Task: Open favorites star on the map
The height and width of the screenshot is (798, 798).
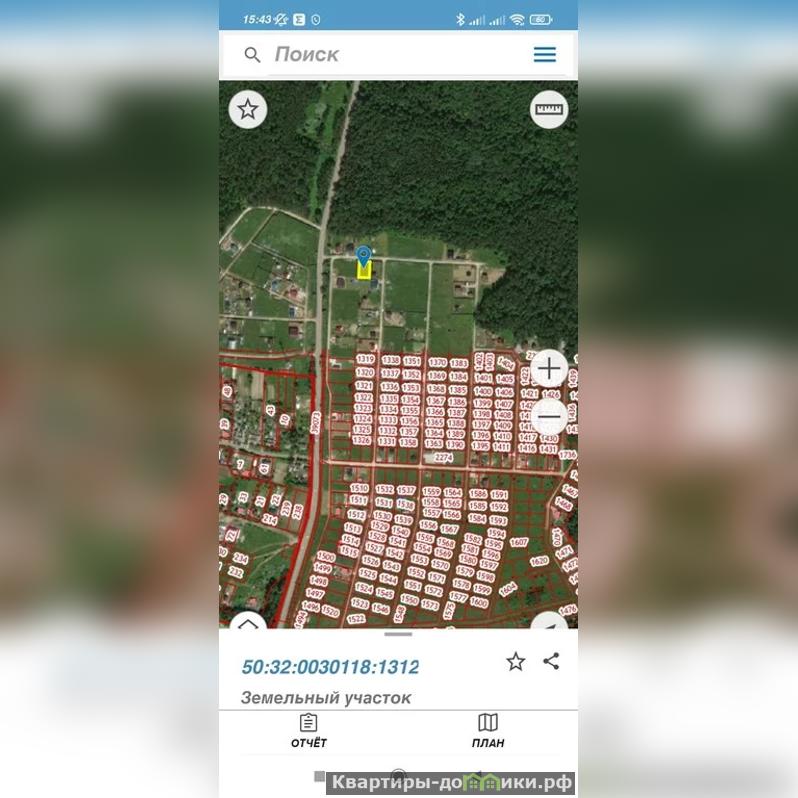Action: (x=248, y=109)
